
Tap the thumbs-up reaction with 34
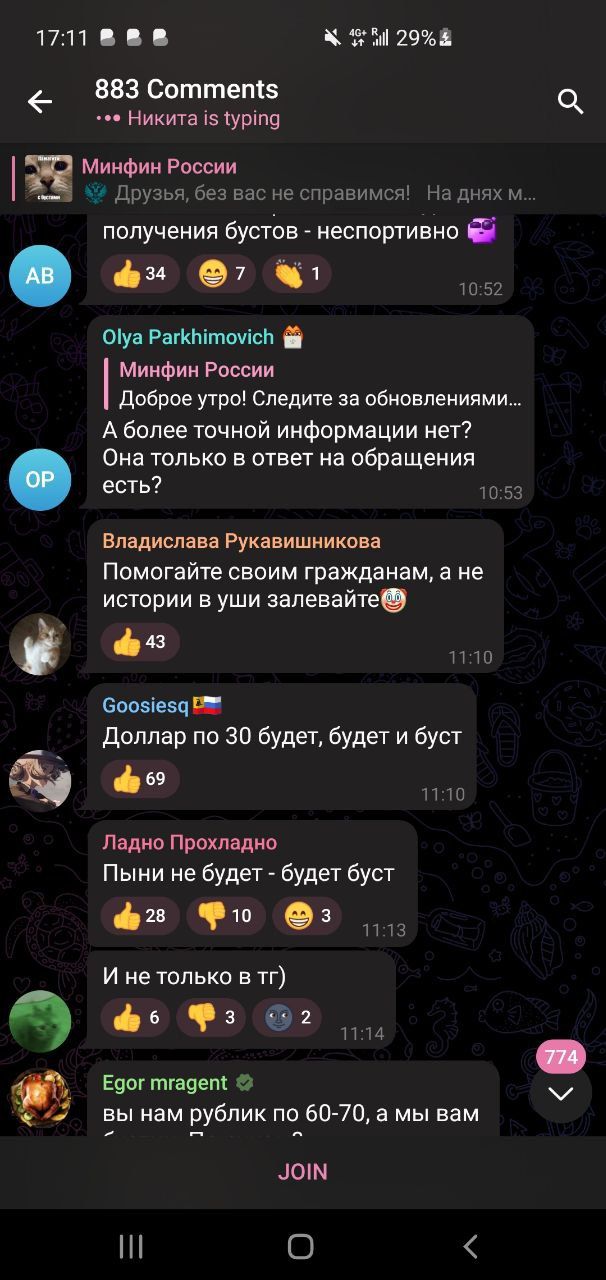click(140, 273)
